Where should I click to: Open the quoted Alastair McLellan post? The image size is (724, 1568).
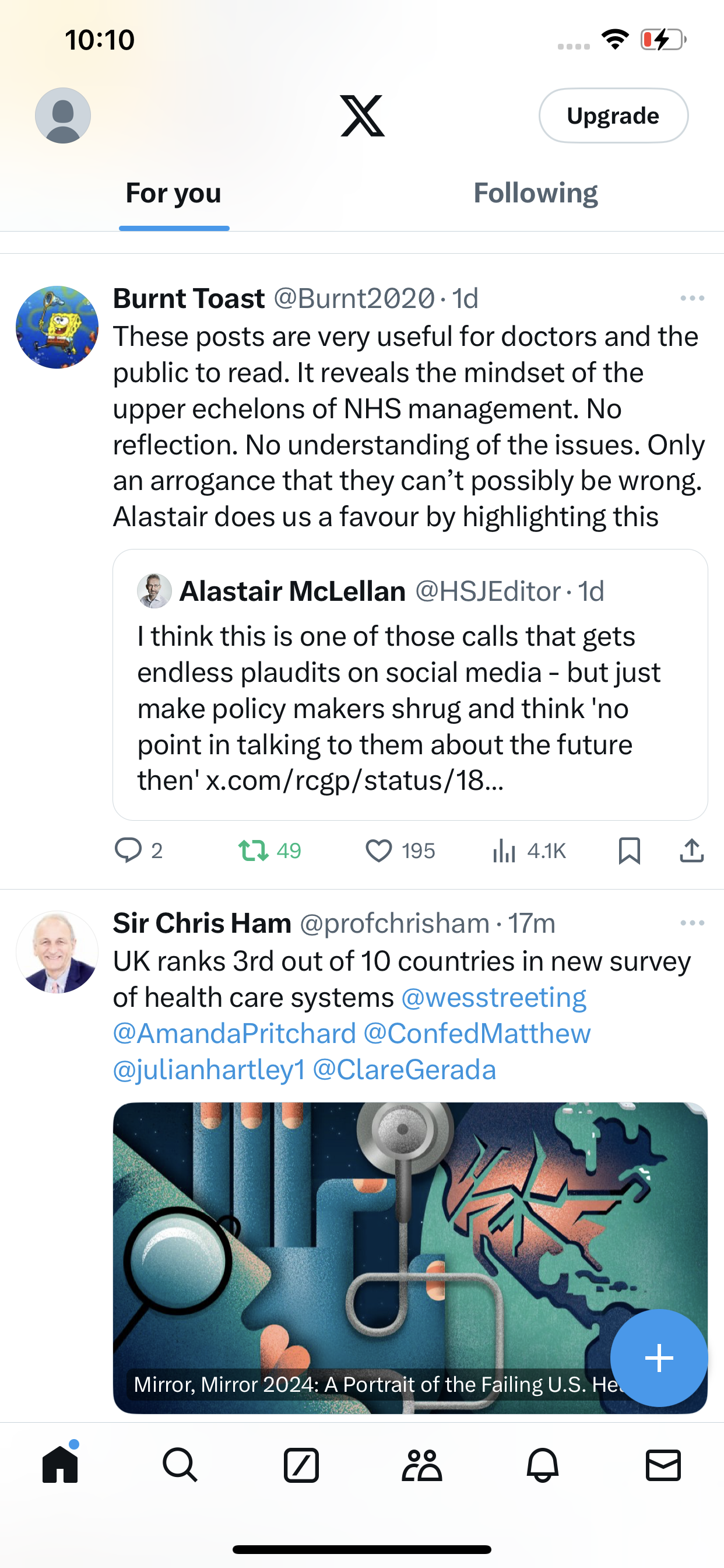pyautogui.click(x=410, y=684)
